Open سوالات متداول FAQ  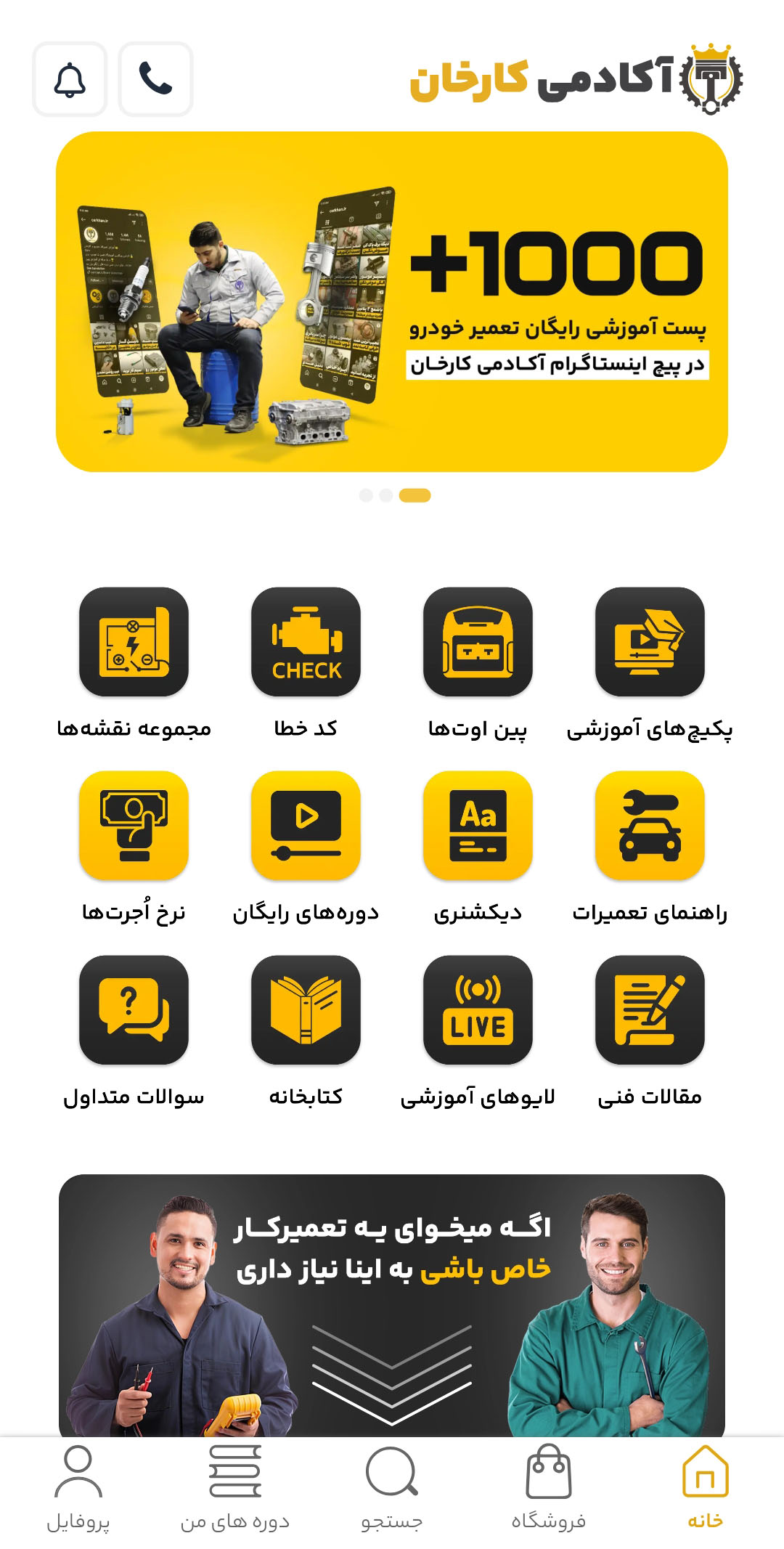click(x=134, y=1009)
